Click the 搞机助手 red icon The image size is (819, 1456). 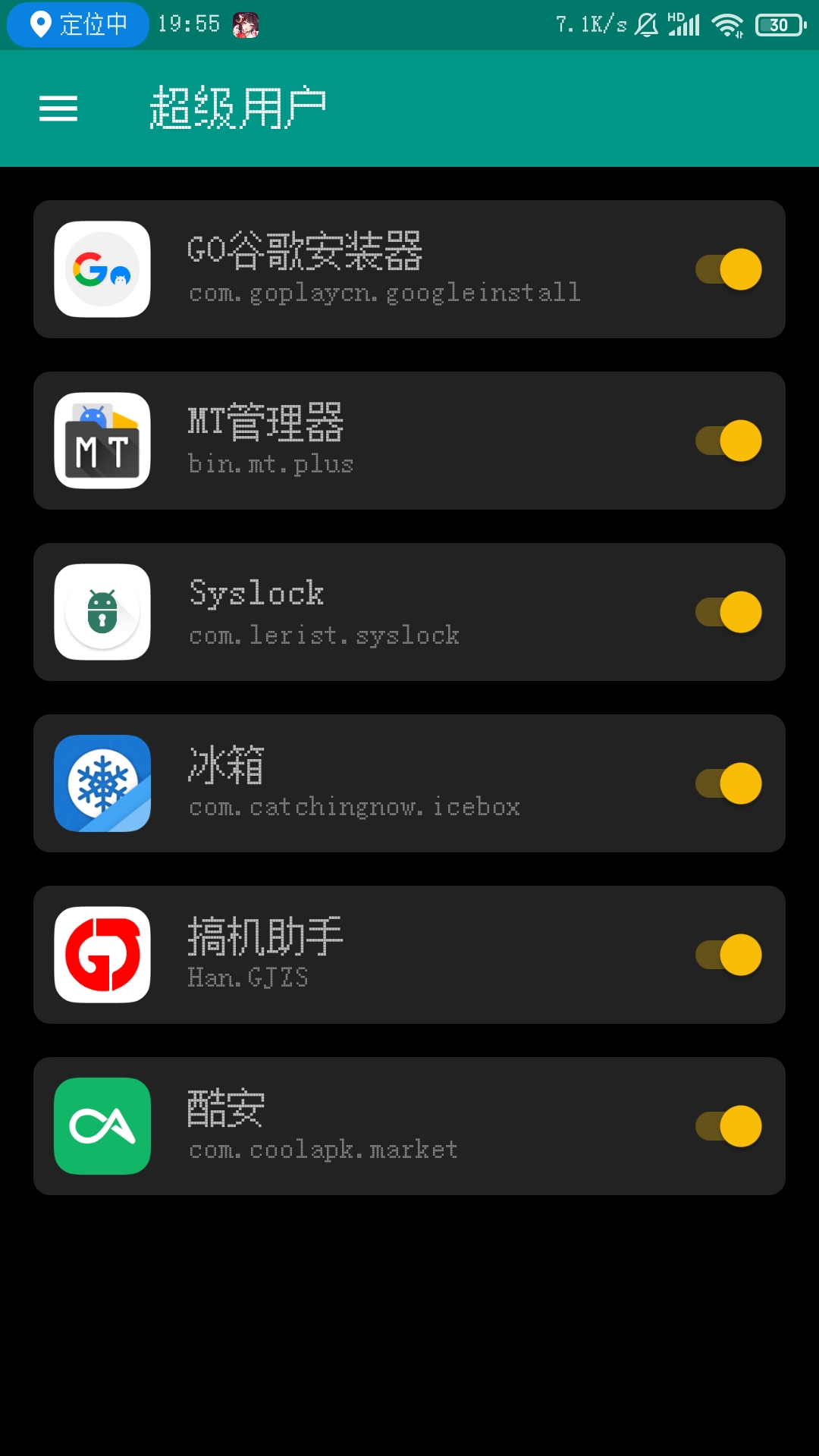102,954
